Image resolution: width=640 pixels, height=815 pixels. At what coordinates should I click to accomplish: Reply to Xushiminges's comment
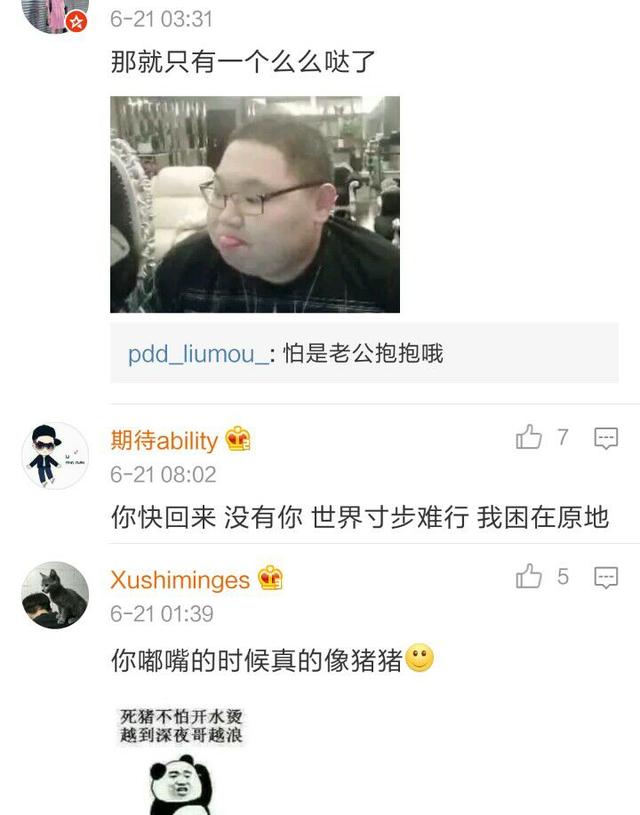pos(606,577)
